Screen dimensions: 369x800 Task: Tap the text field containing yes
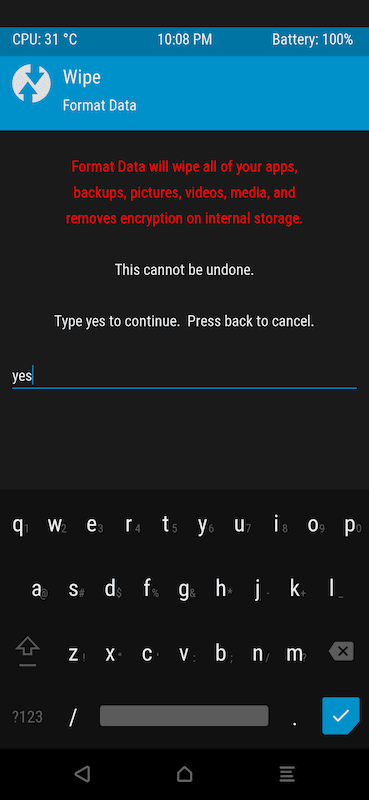[x=184, y=377]
